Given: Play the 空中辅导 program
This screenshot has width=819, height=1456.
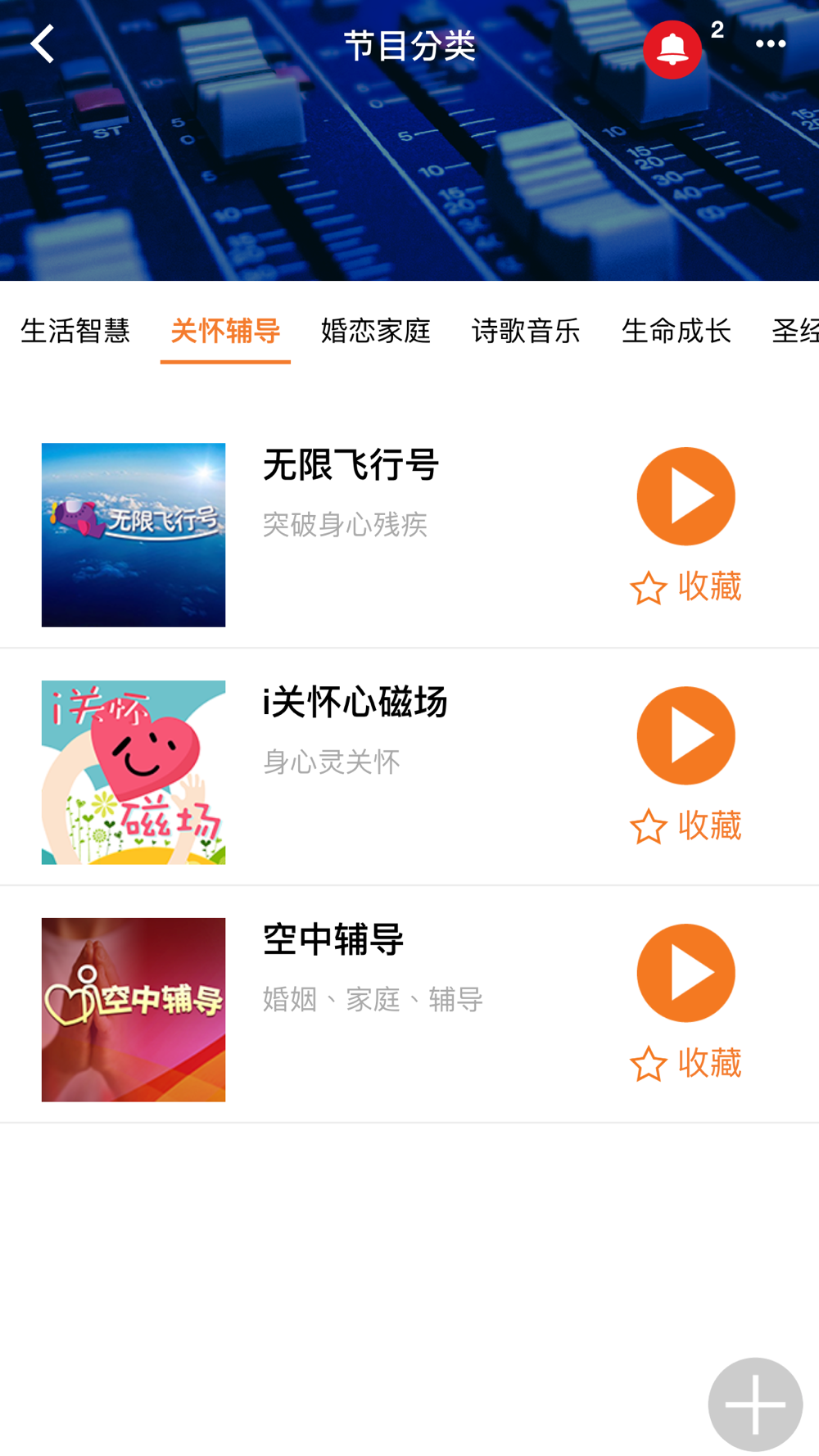Looking at the screenshot, I should (x=686, y=973).
